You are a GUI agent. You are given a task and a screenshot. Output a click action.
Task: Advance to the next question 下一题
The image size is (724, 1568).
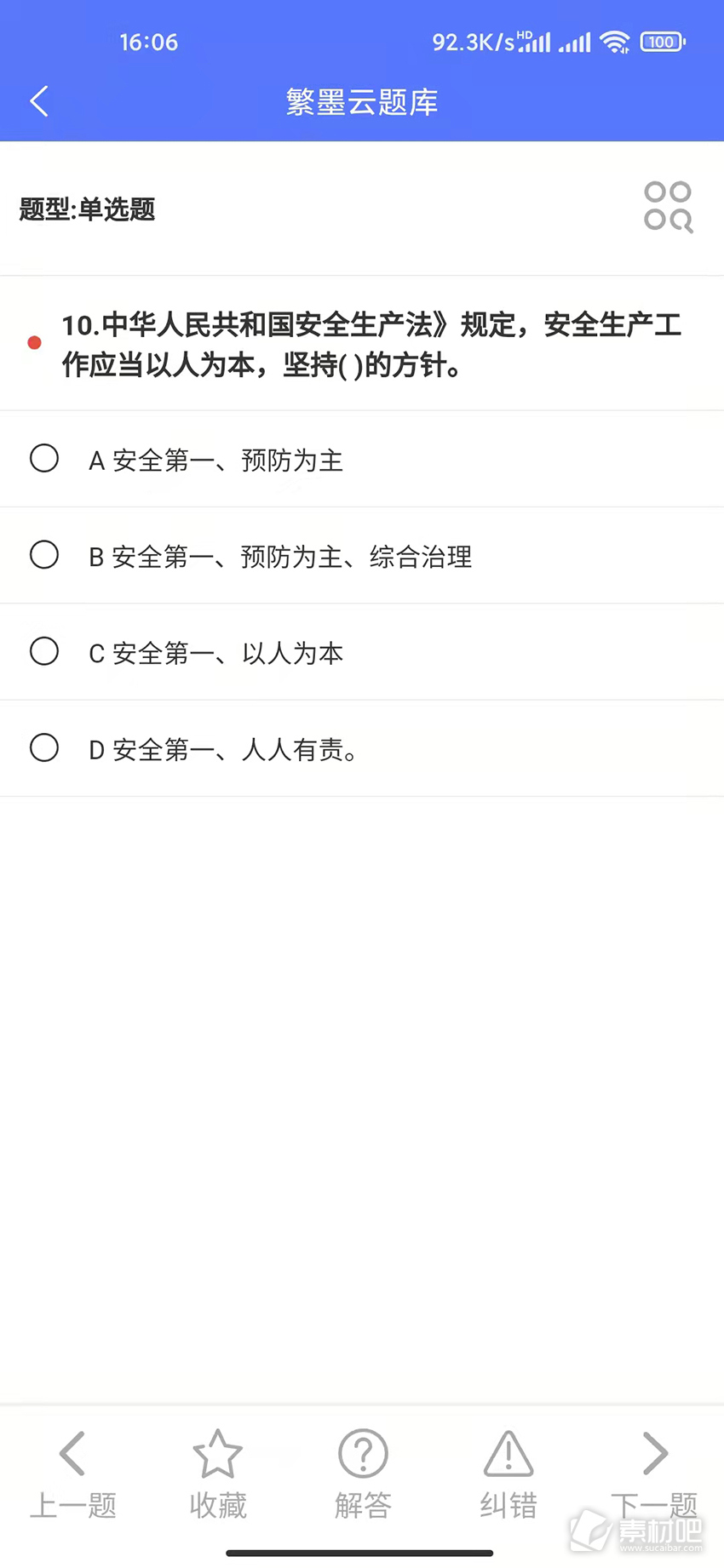pyautogui.click(x=654, y=1474)
